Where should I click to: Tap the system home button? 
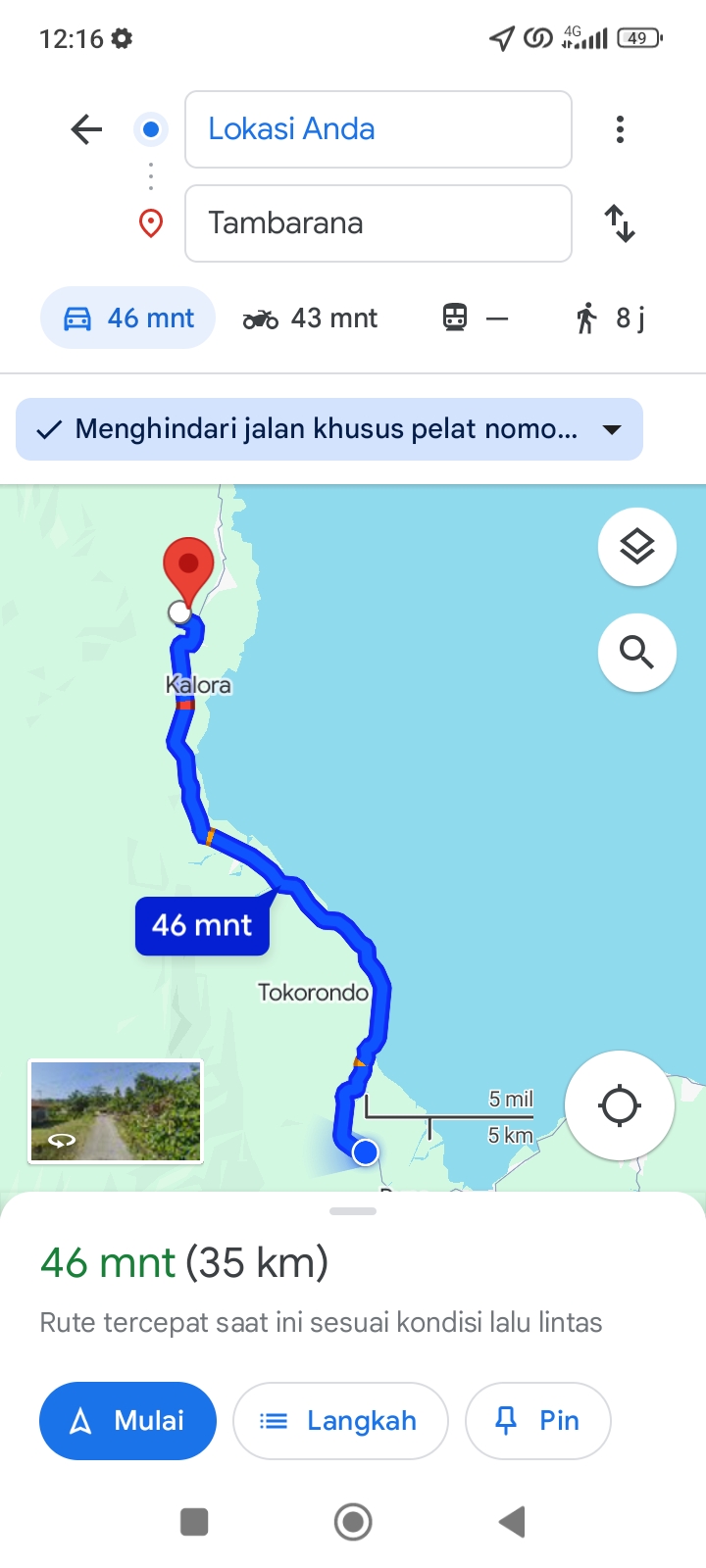[353, 1522]
